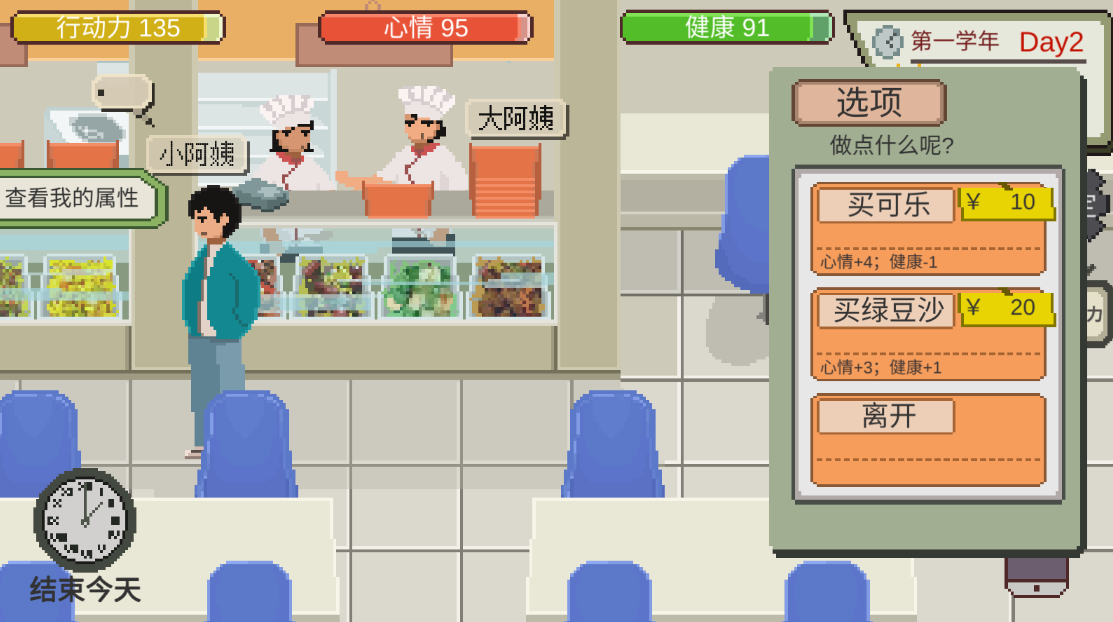Screen dimensions: 1113x622
Task: Buy mung bean paste for 20 yuan
Action: coord(888,310)
